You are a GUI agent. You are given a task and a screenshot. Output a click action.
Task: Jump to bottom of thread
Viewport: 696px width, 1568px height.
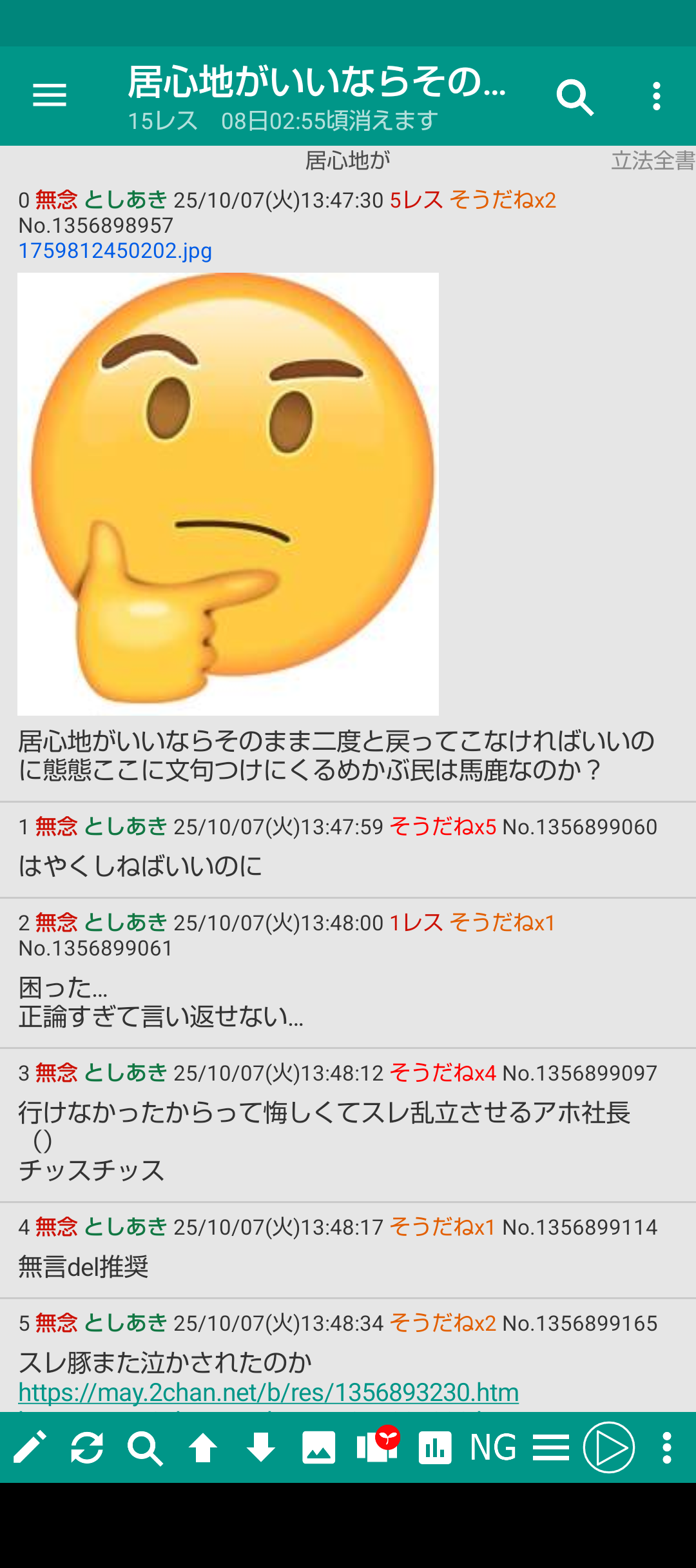261,1448
